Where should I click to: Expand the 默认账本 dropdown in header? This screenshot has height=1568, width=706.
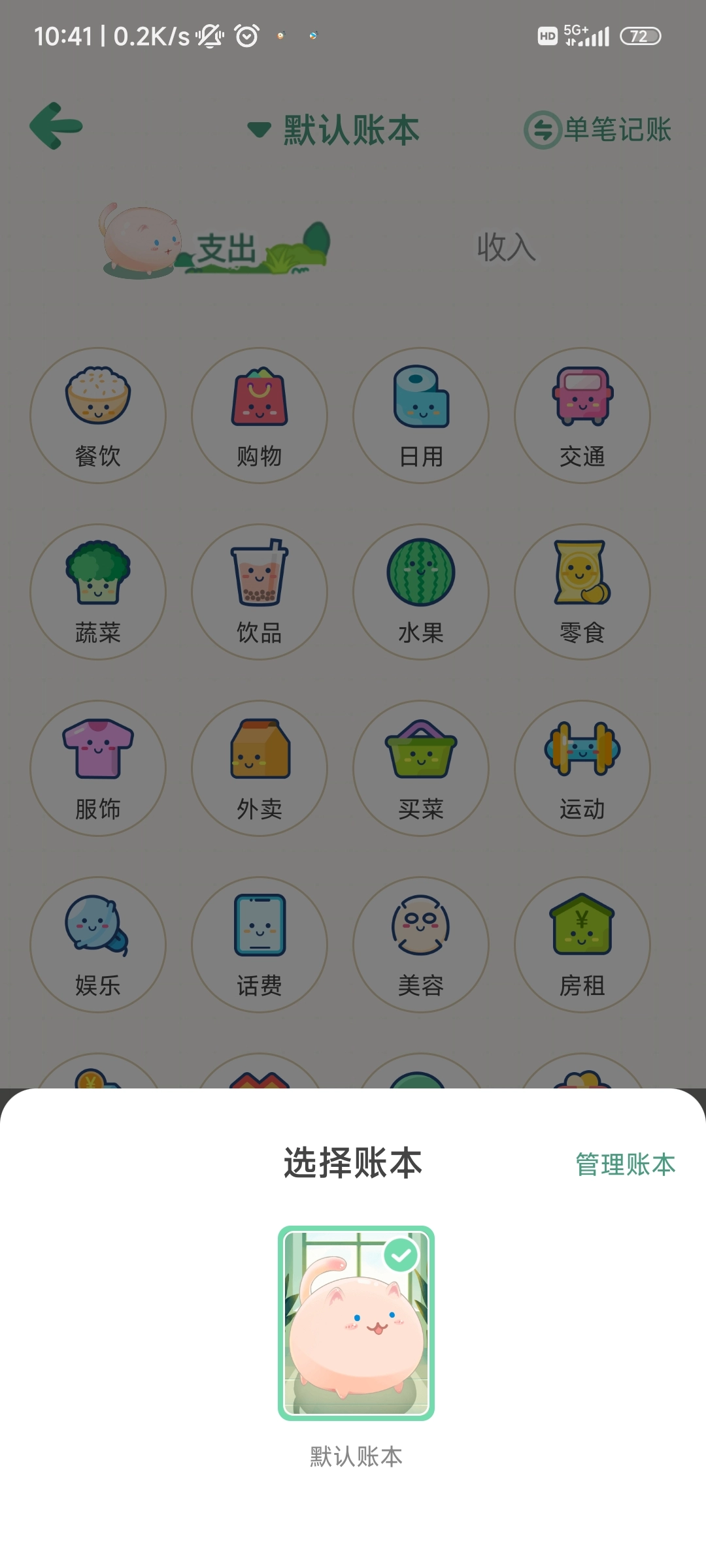[335, 129]
